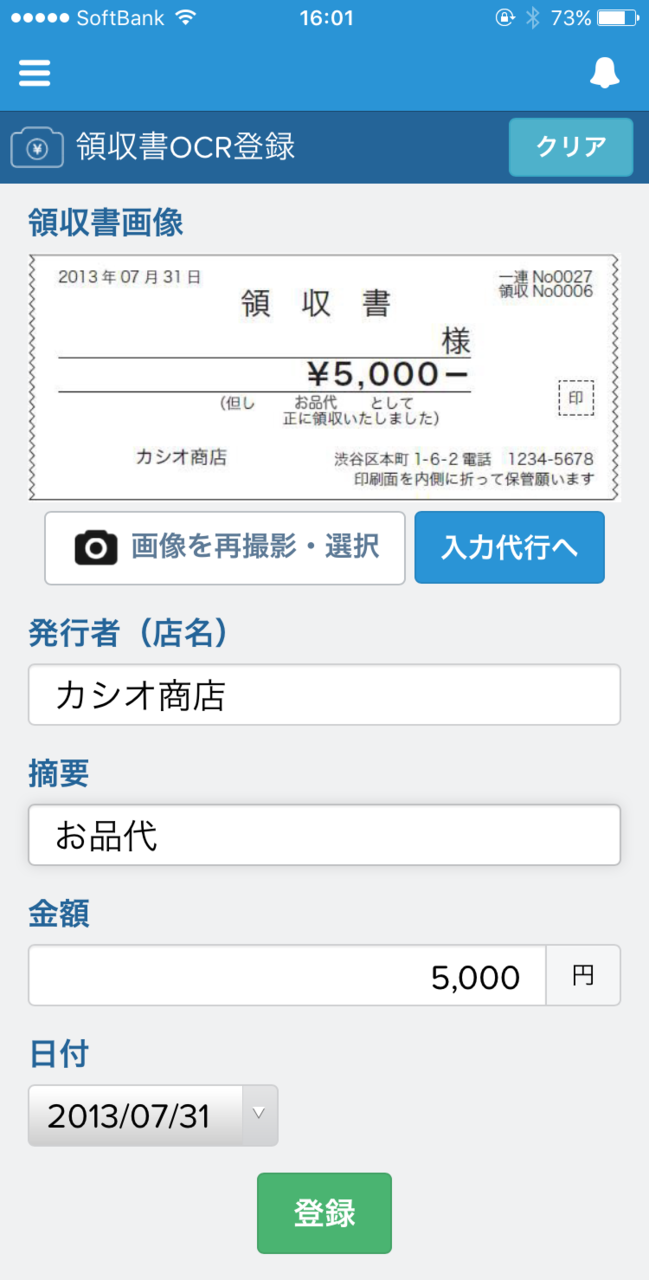
Task: View the receipt image preview
Action: click(324, 376)
